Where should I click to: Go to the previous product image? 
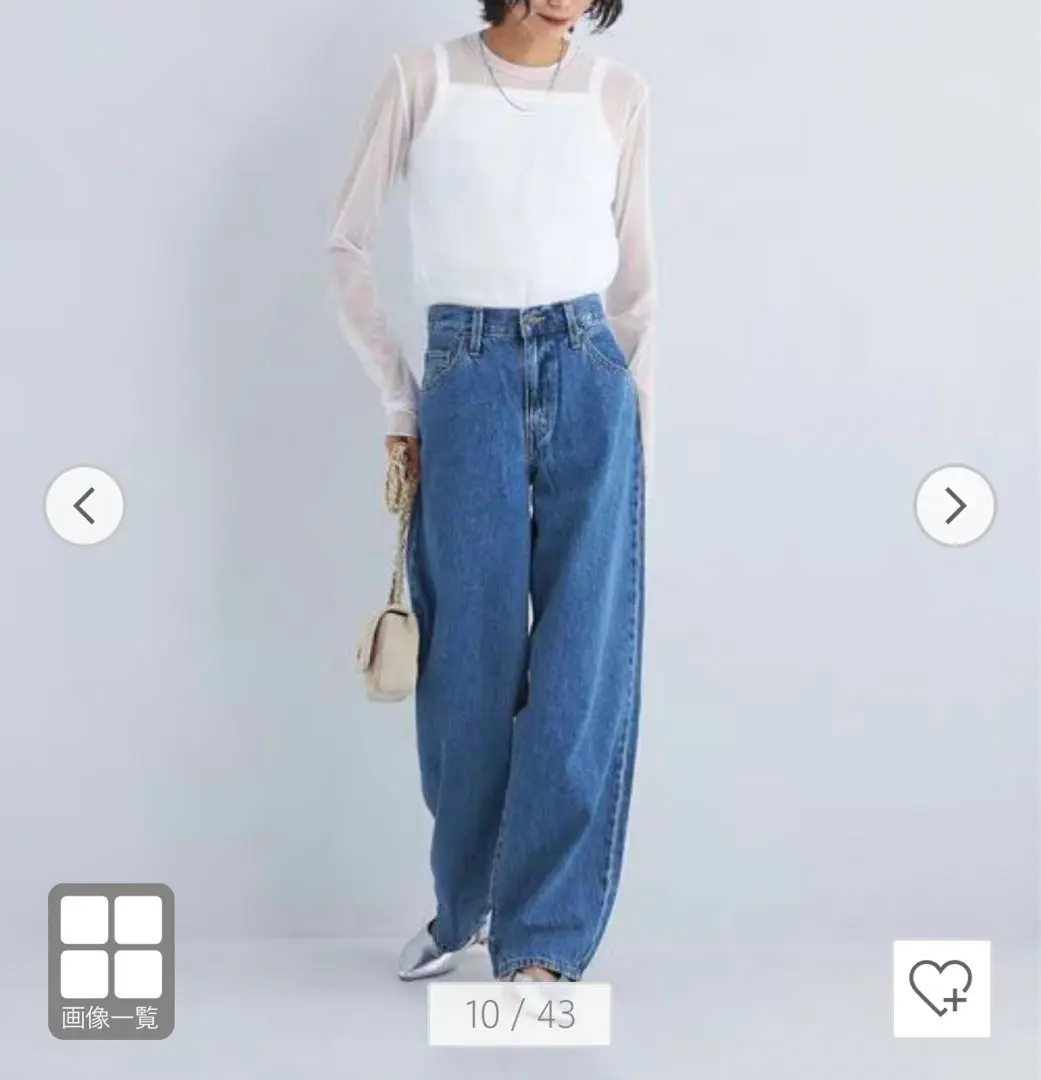[x=85, y=506]
